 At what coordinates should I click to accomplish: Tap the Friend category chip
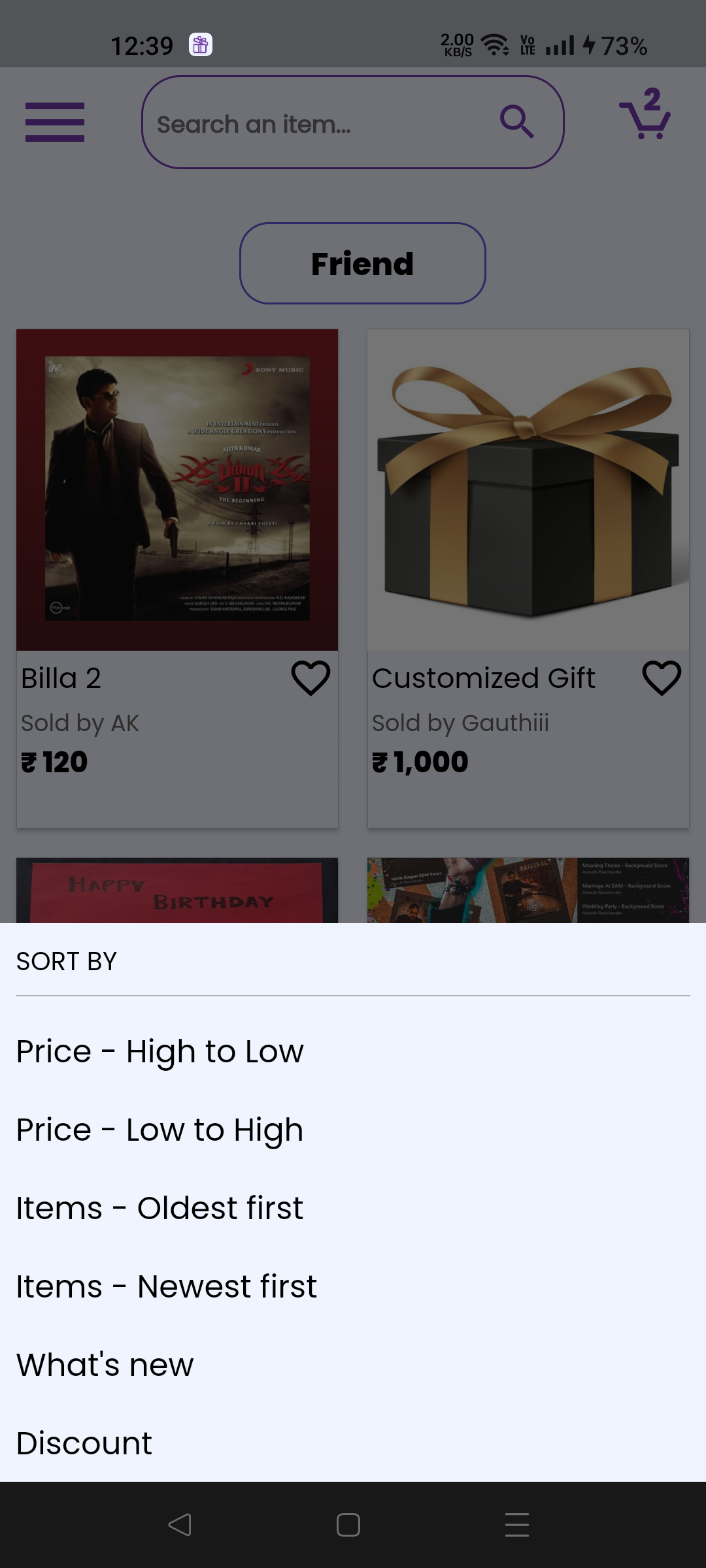pyautogui.click(x=362, y=263)
